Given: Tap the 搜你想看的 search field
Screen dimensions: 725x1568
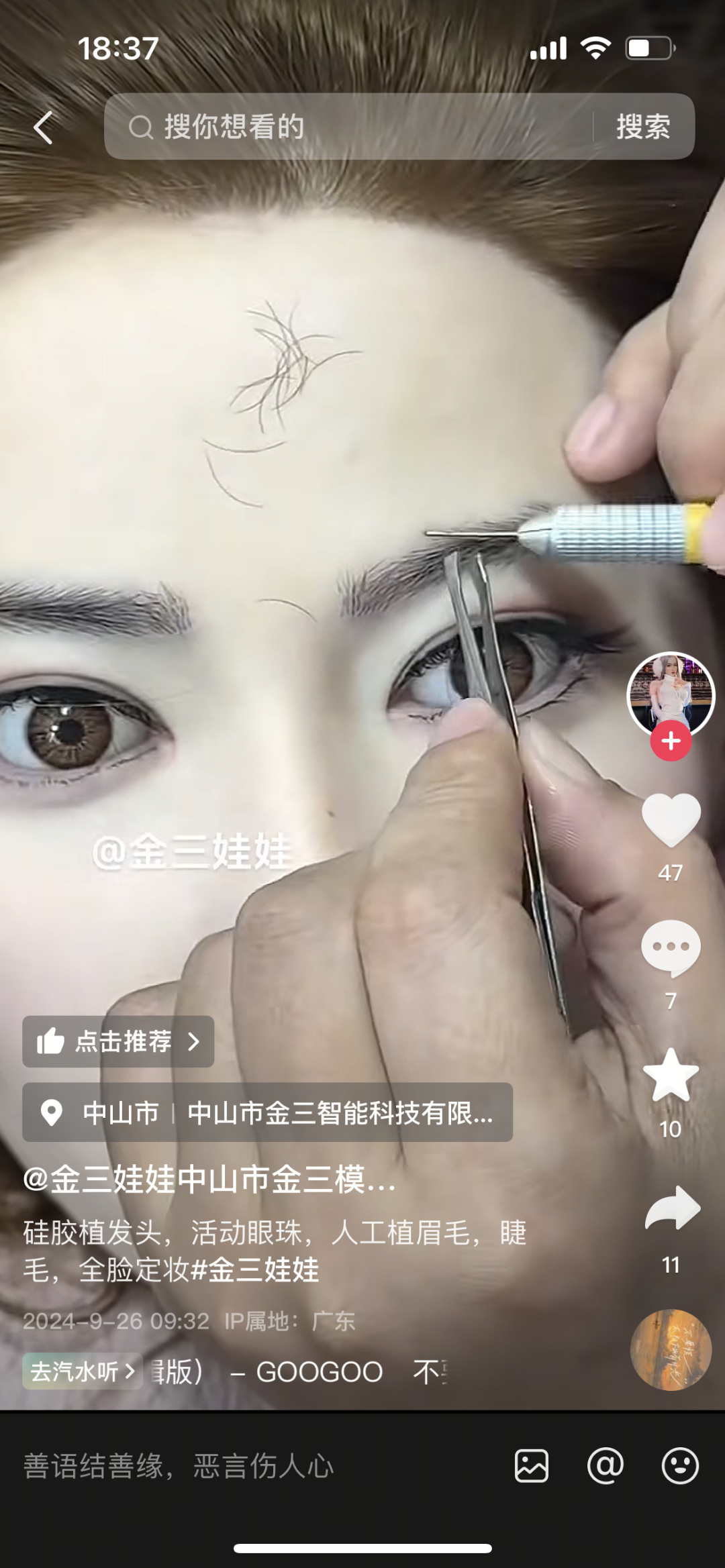Looking at the screenshot, I should (349, 127).
